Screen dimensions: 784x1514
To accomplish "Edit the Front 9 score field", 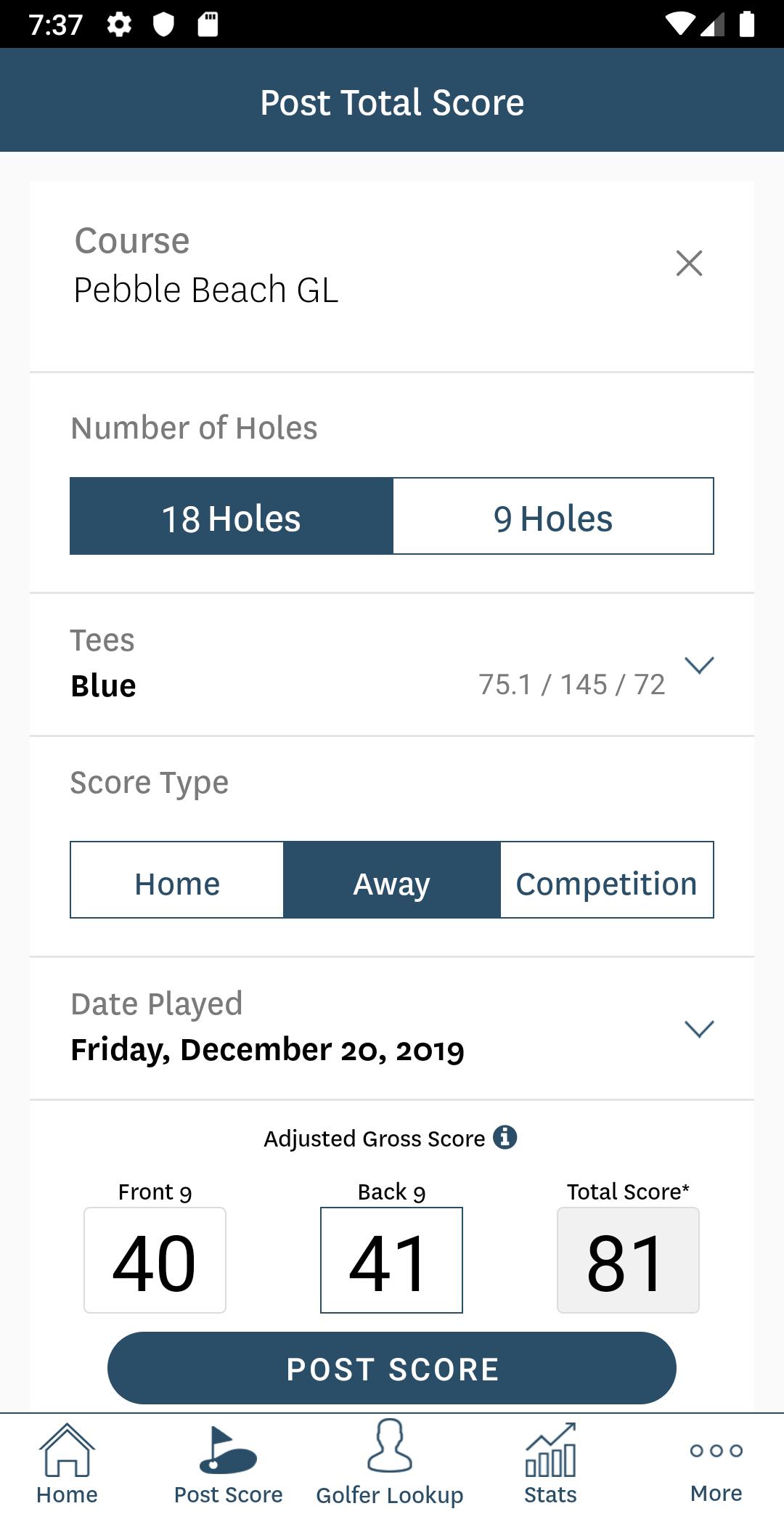I will 155,1261.
